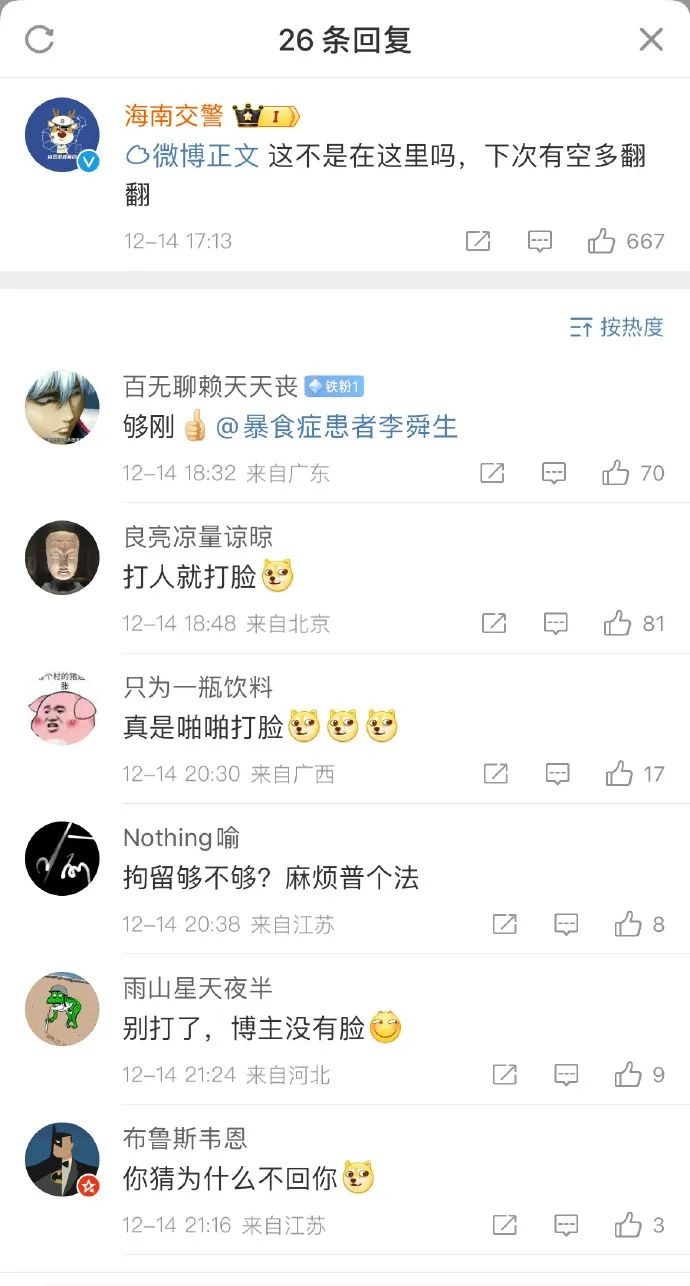This screenshot has width=690, height=1286.
Task: View 海南交警's profile avatar
Action: (62, 135)
